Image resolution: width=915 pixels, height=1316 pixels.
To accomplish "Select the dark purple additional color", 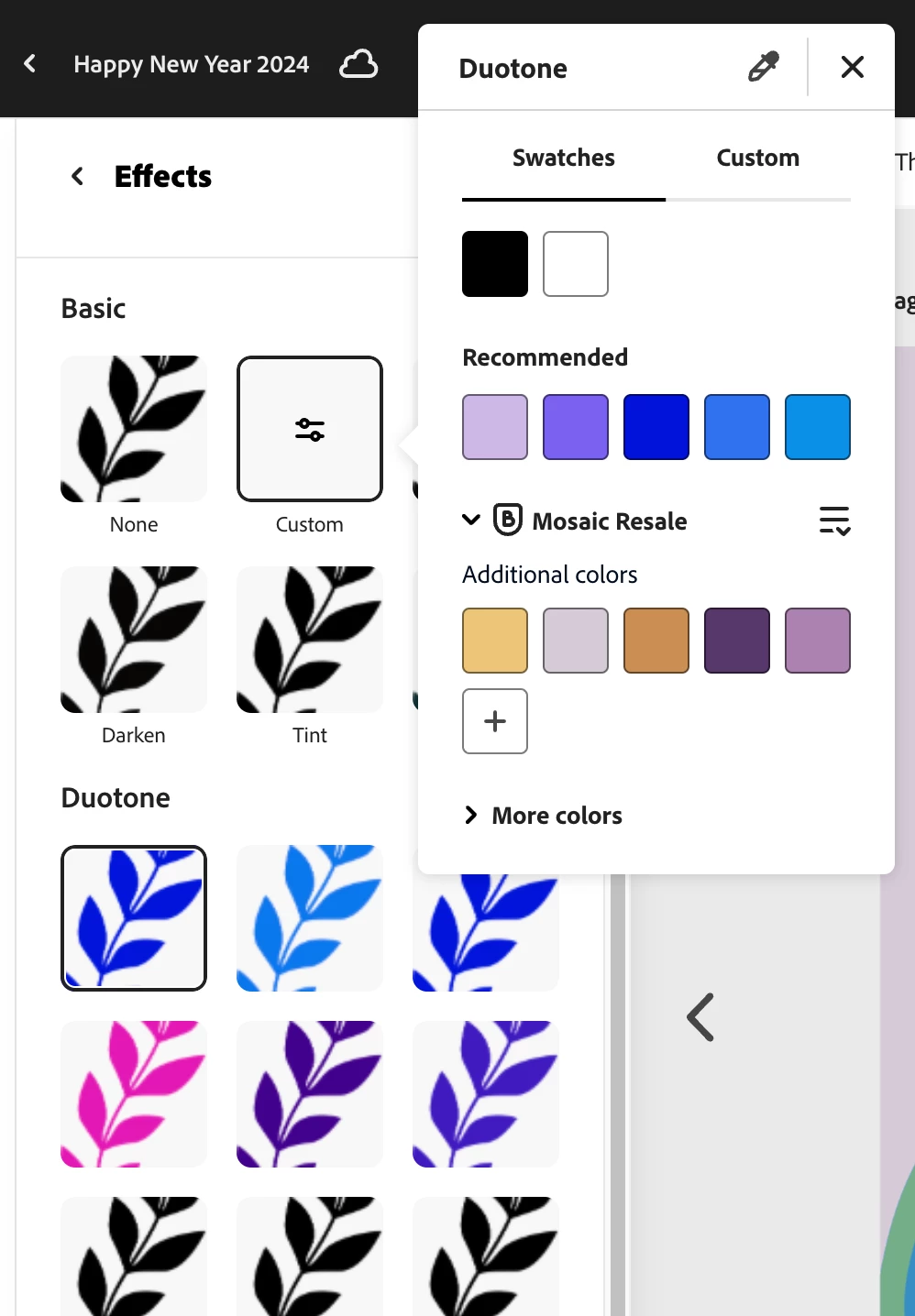I will coord(737,641).
